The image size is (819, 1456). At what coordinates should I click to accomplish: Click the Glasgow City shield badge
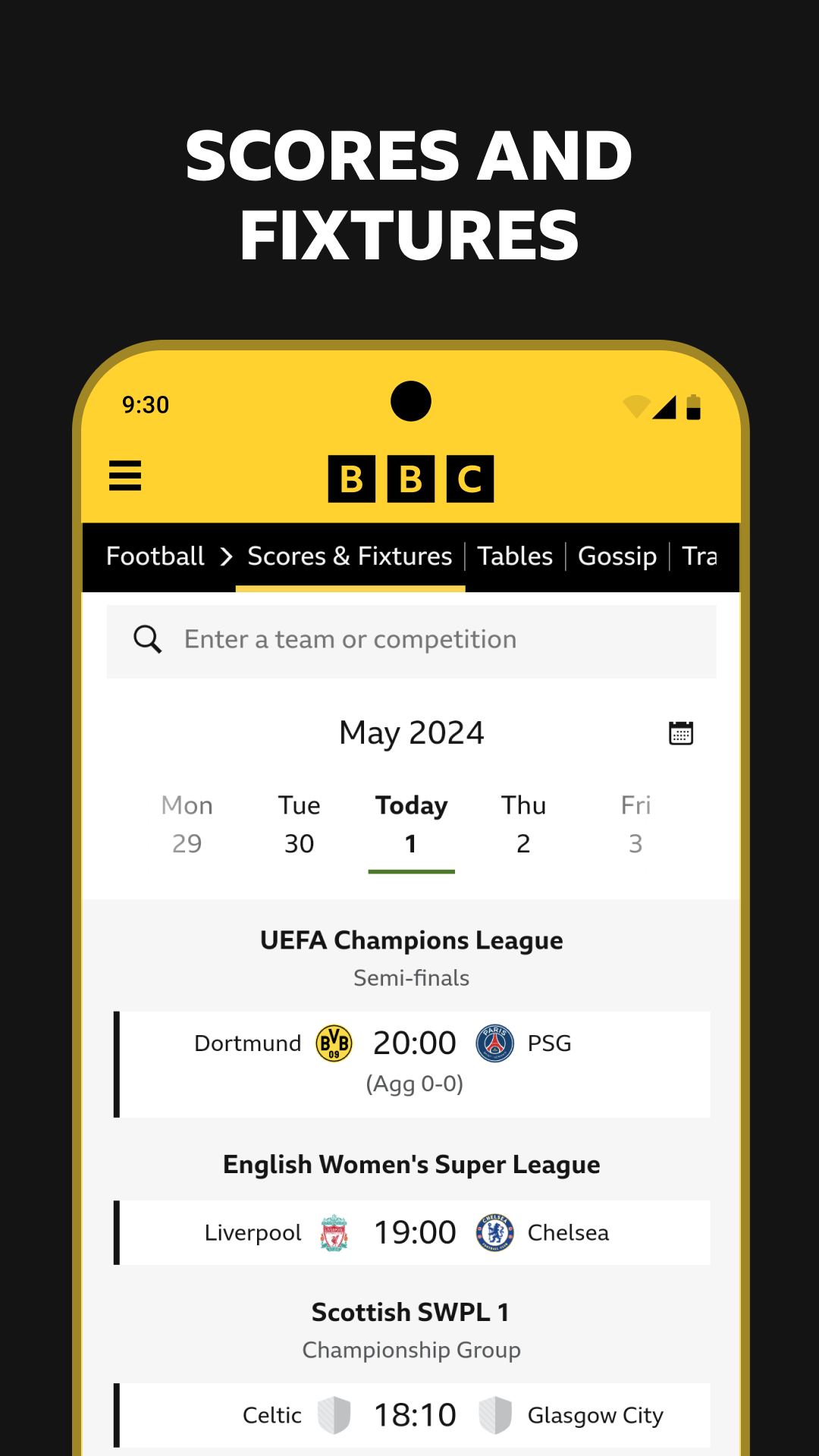[x=494, y=1414]
